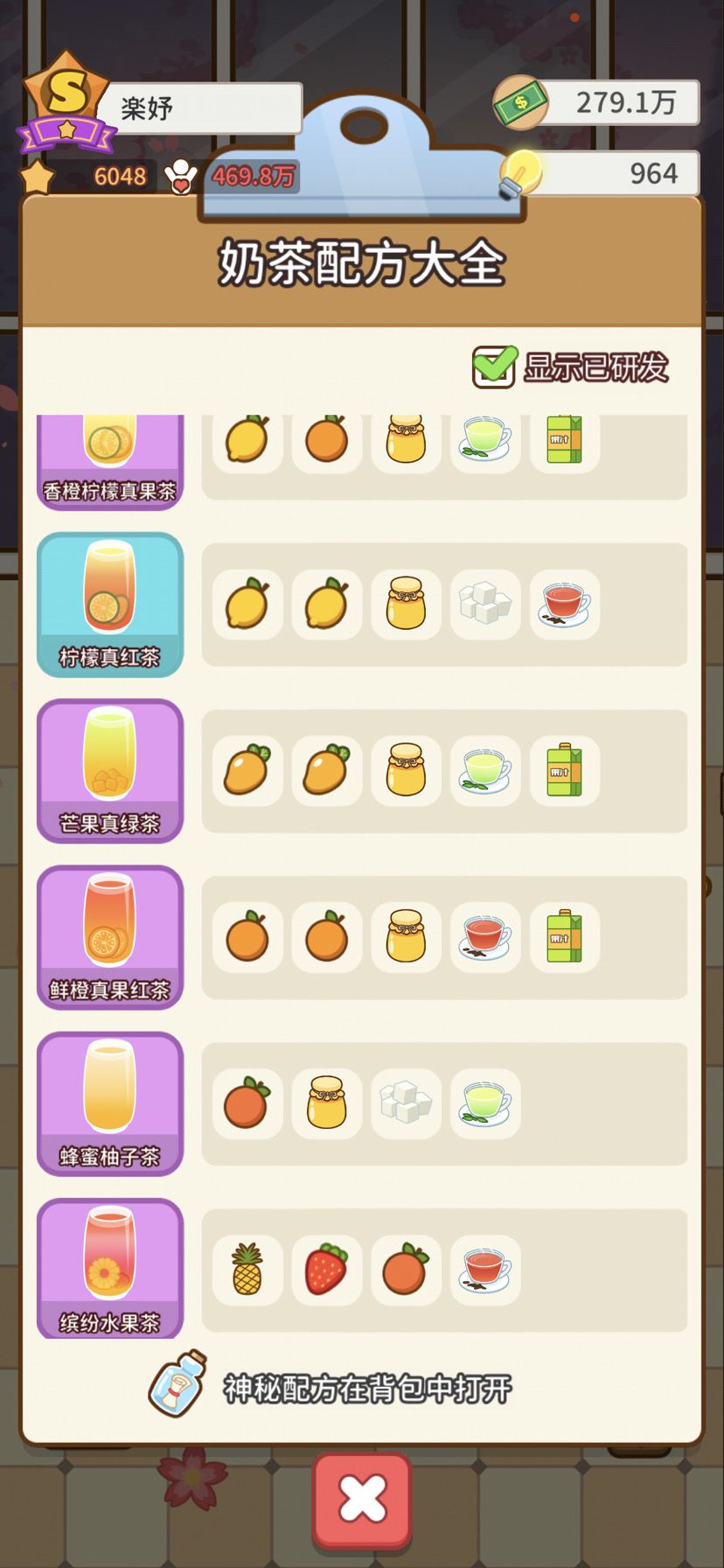724x1568 pixels.
Task: Select the lemon ingredient icon in 柠檬真红茶 recipe
Action: pos(247,604)
